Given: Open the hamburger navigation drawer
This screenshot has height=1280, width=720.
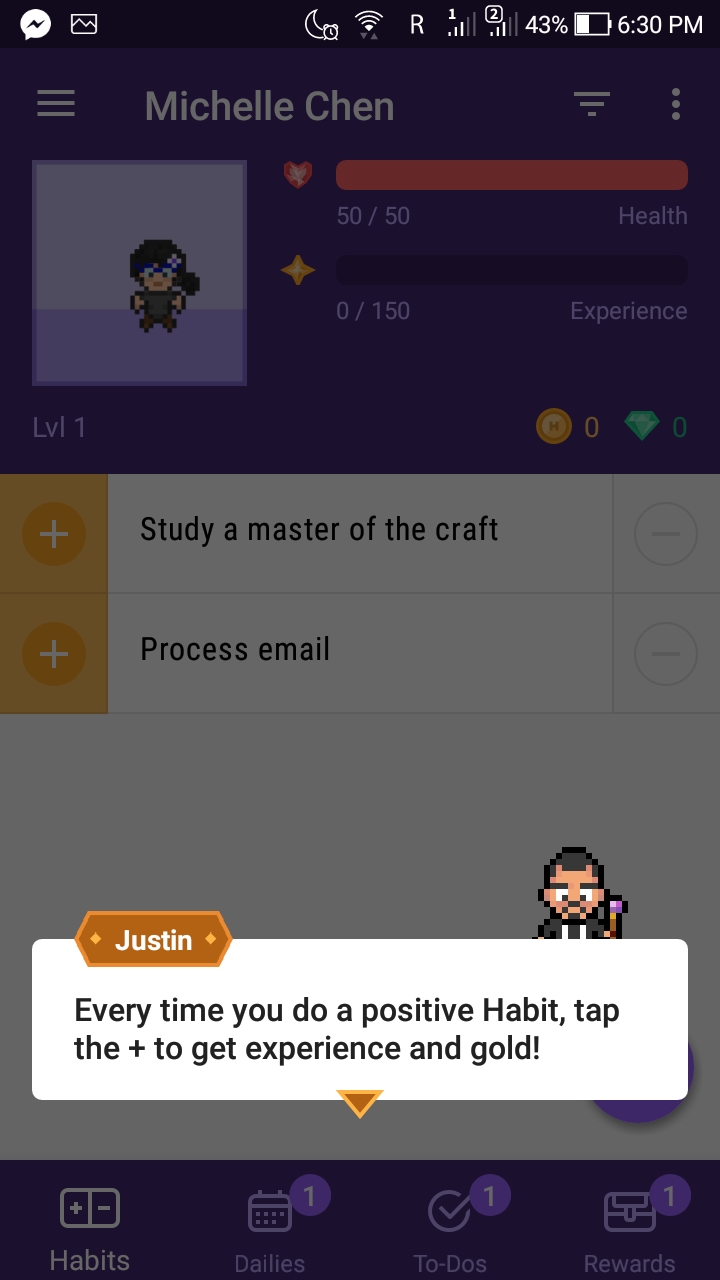Looking at the screenshot, I should [x=56, y=104].
